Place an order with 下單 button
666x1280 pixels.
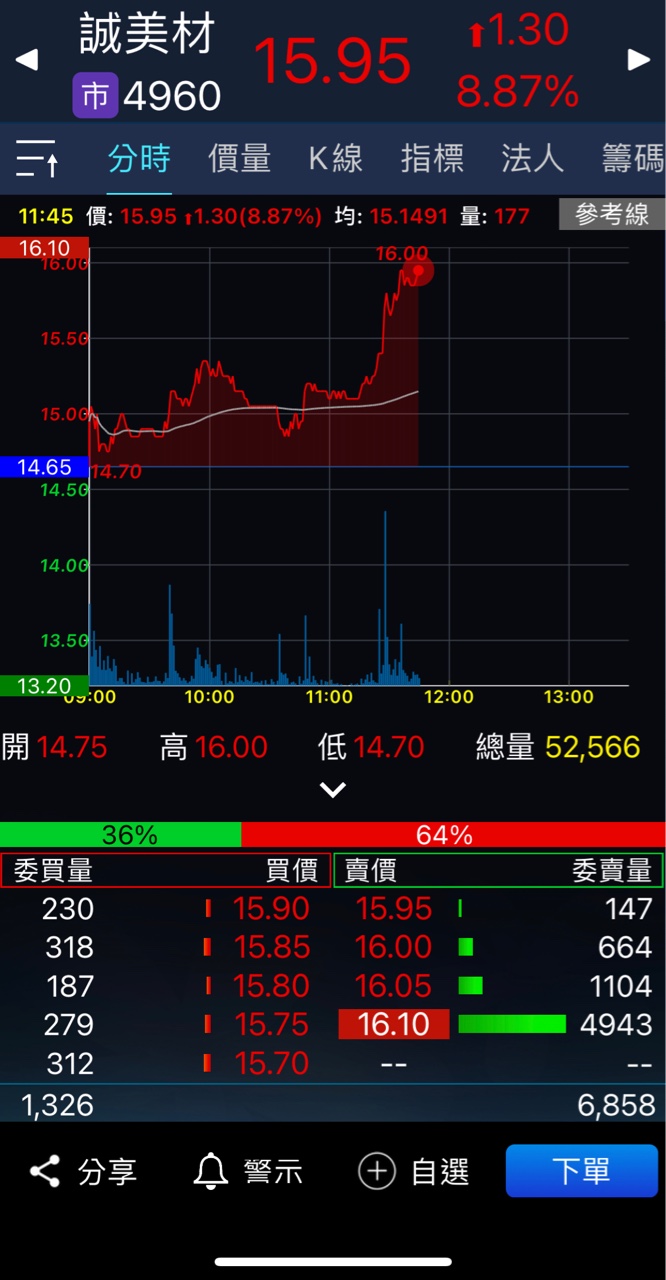coord(581,1171)
